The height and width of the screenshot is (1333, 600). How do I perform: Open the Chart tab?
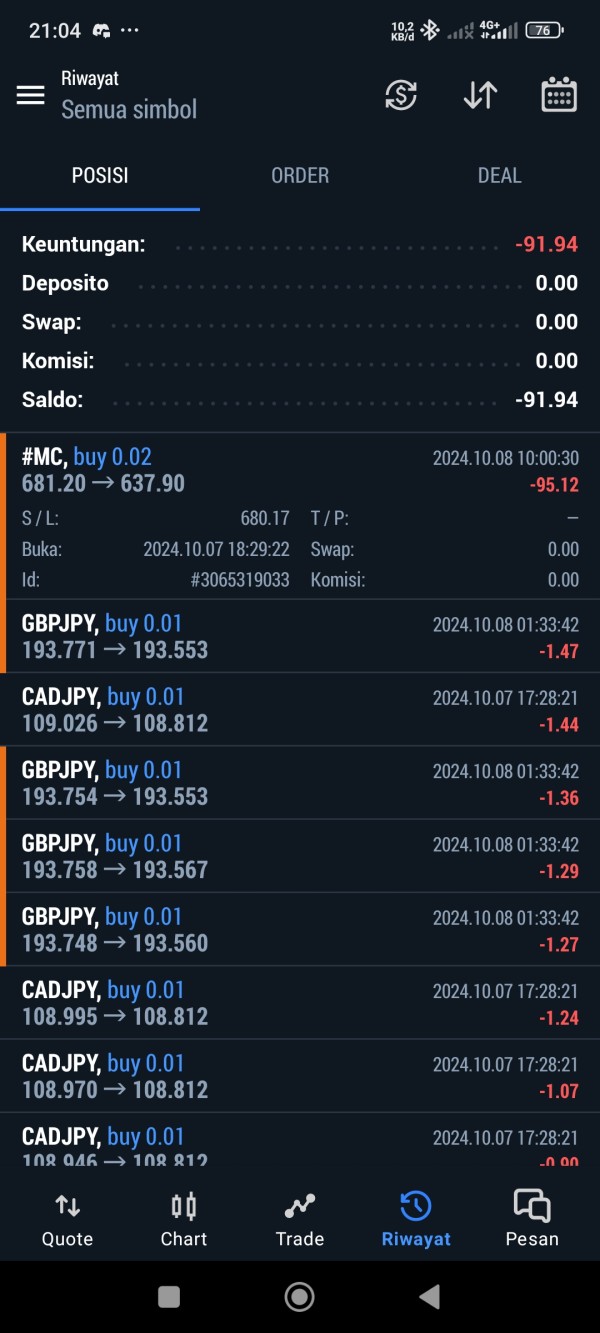tap(184, 1220)
